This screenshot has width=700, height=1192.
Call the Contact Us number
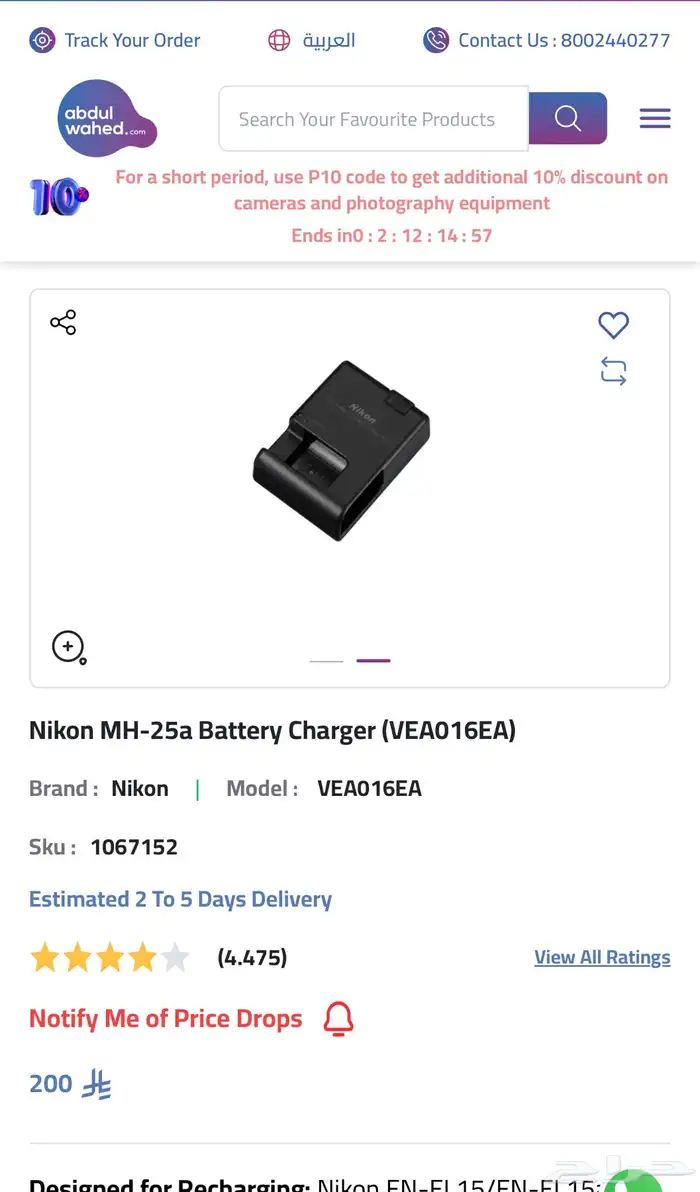click(x=546, y=40)
